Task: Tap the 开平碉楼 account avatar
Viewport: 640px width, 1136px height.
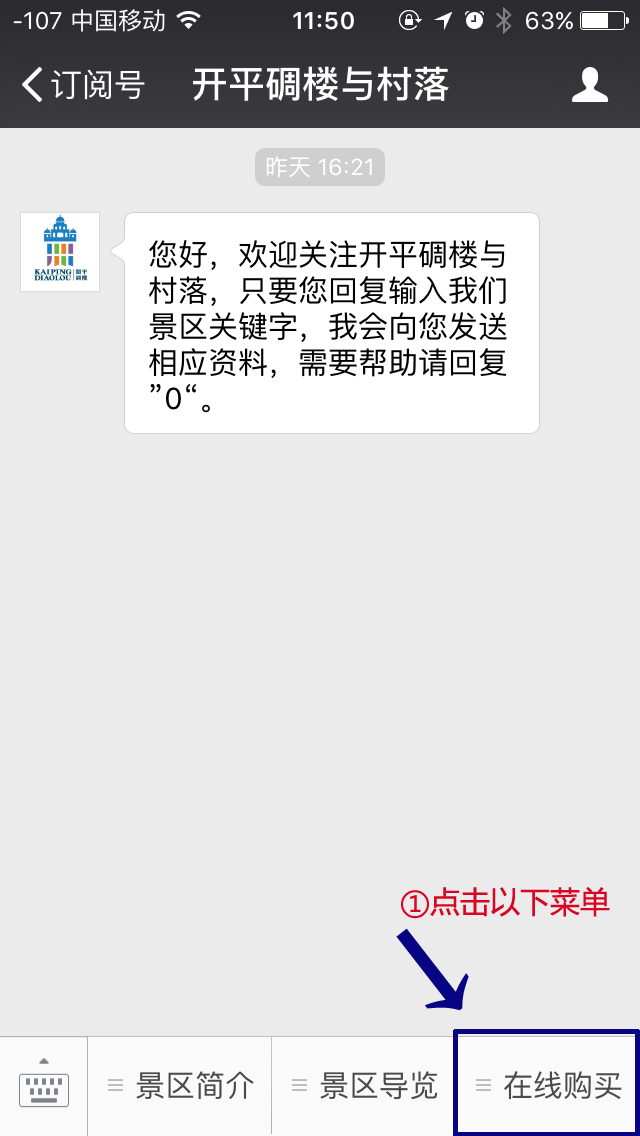Action: click(60, 252)
